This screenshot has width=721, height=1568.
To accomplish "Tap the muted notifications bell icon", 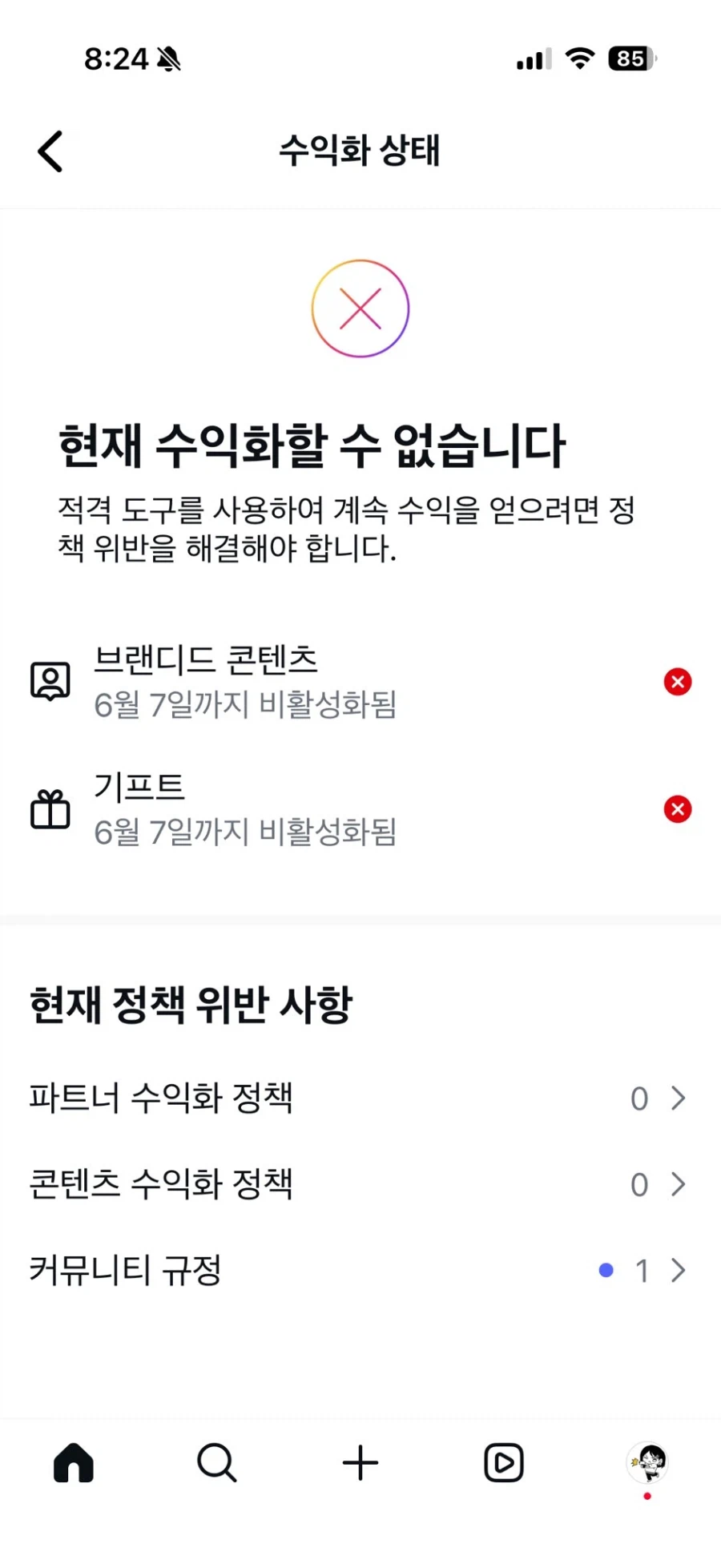I will (166, 58).
